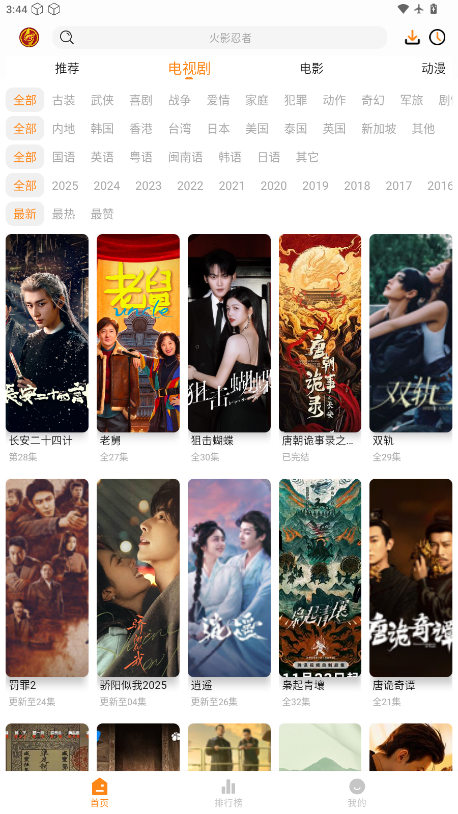Viewport: 458px width, 814px height.
Task: Filter by the 古装 genre
Action: click(64, 100)
